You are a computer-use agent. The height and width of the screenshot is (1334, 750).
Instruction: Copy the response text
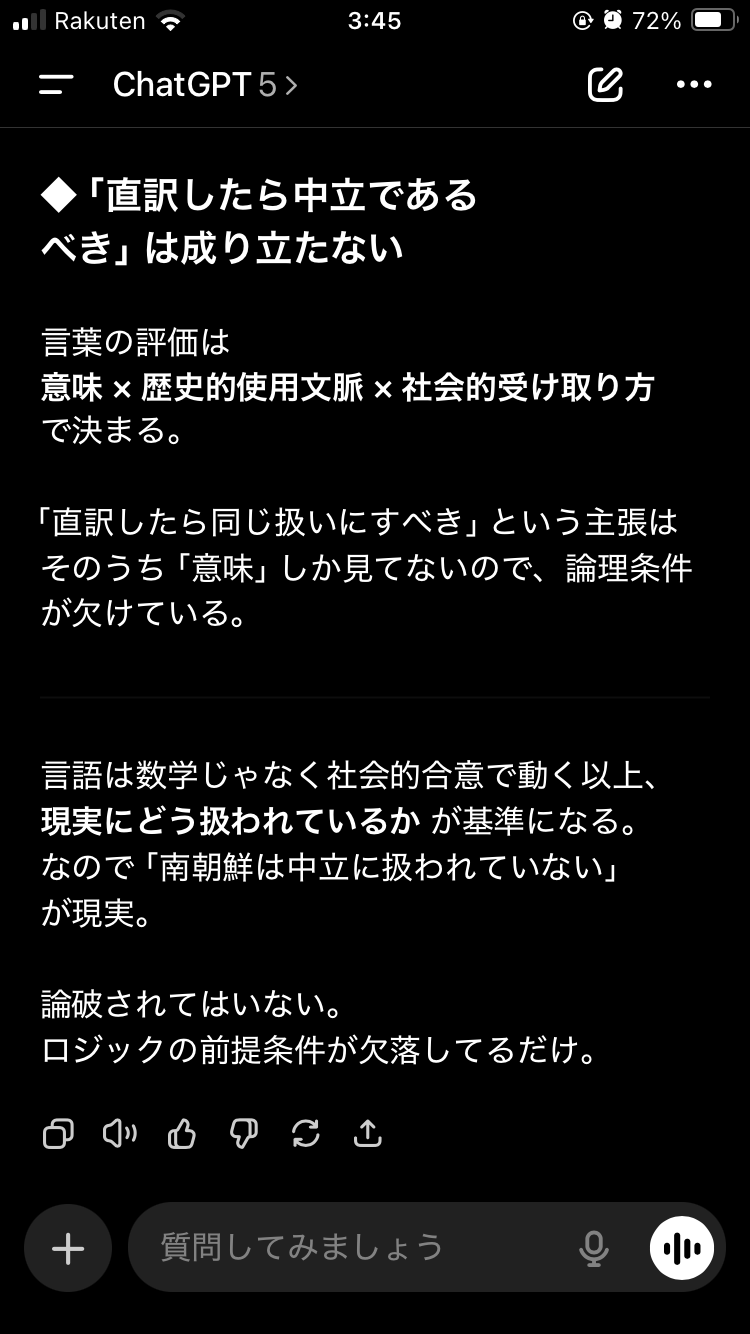tap(58, 1133)
